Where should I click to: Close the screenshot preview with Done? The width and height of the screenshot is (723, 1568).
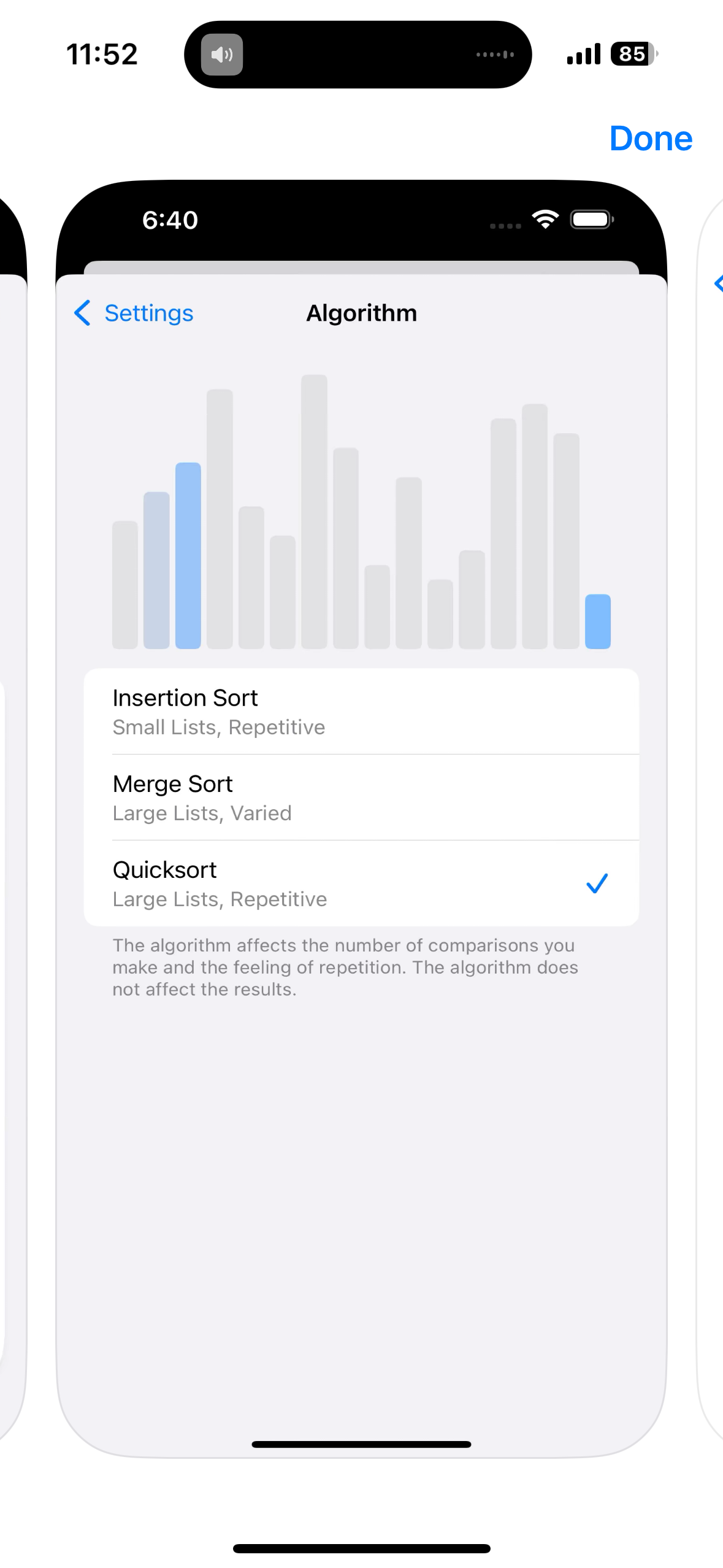coord(651,139)
